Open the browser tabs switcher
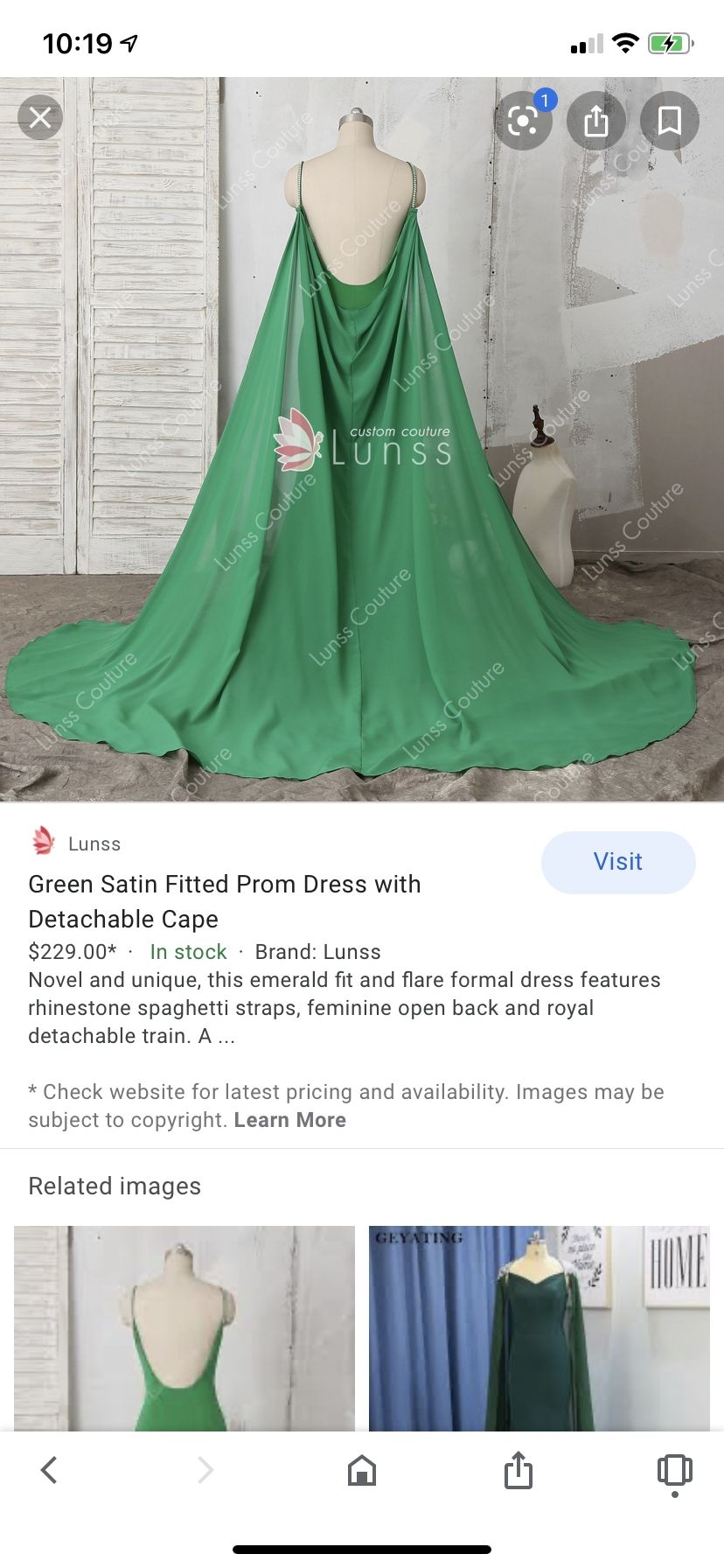724x1568 pixels. 674,1472
